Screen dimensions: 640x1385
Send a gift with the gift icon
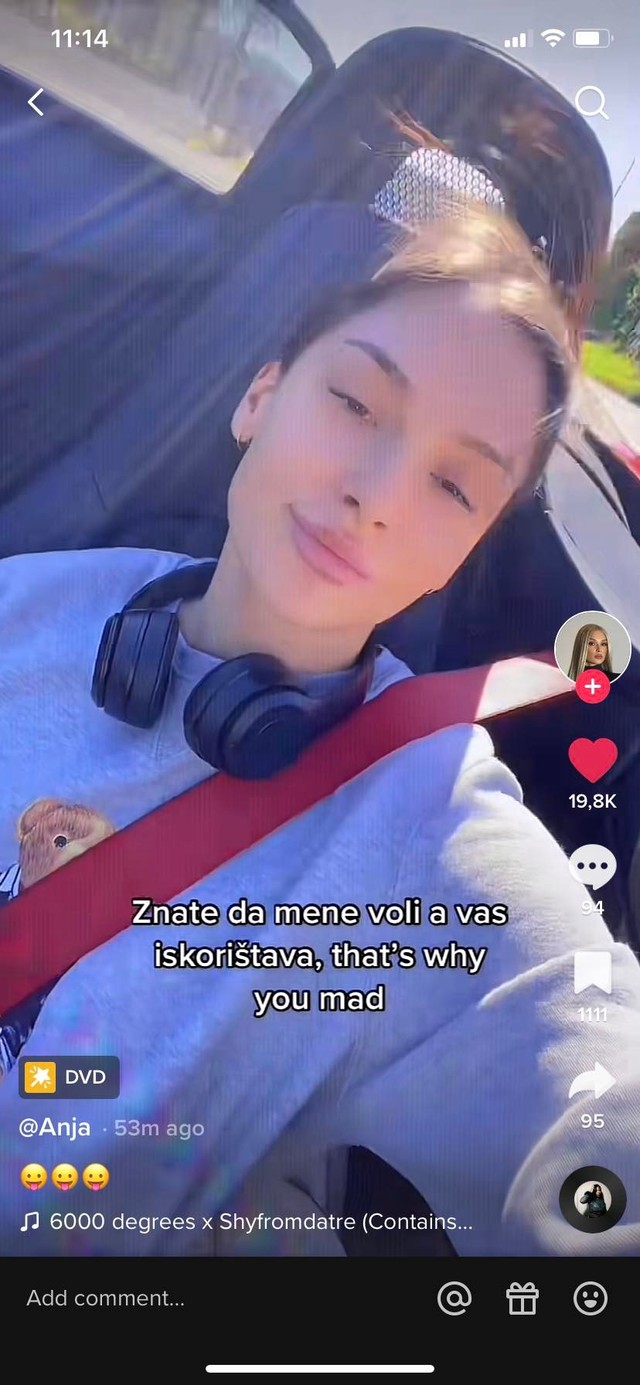522,1298
